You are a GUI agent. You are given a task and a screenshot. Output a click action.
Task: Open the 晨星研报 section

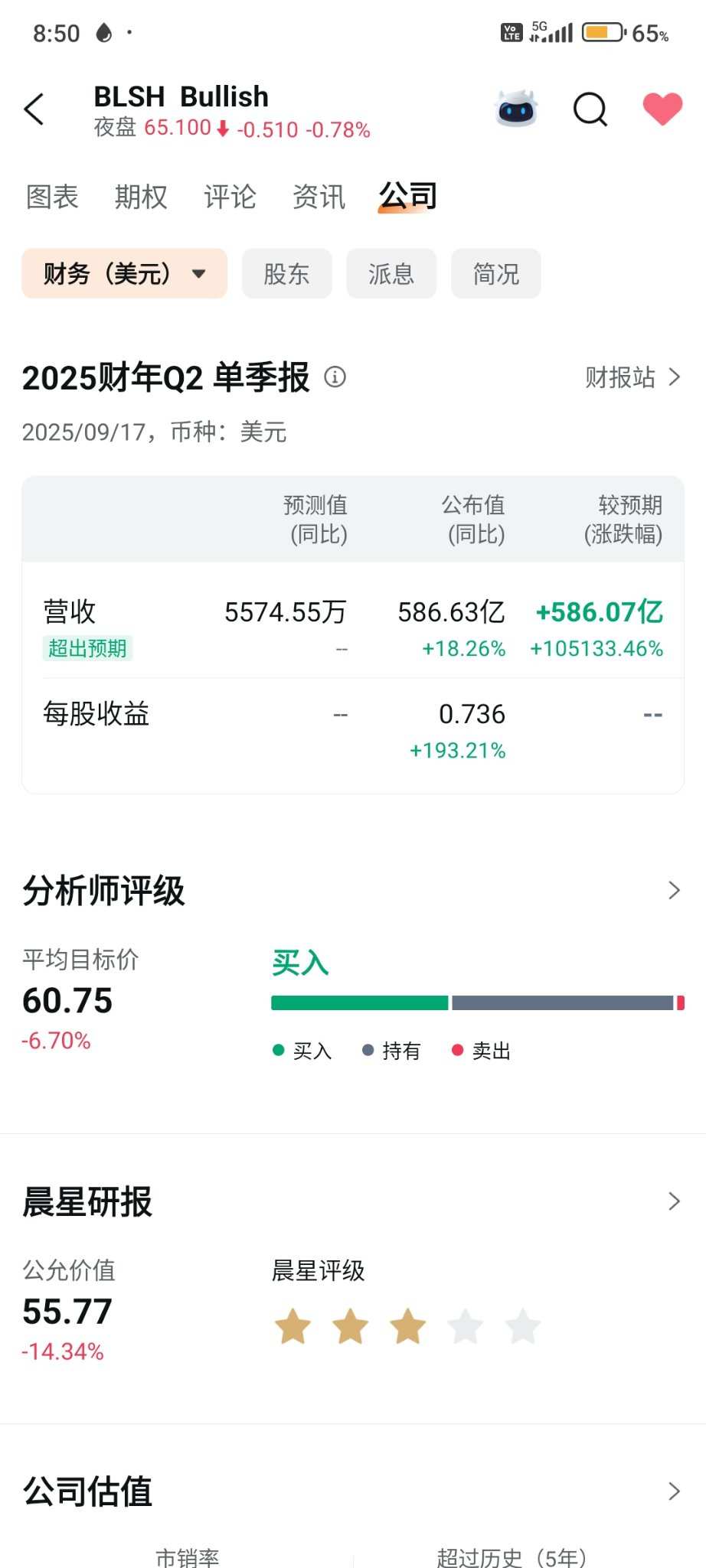(674, 1201)
